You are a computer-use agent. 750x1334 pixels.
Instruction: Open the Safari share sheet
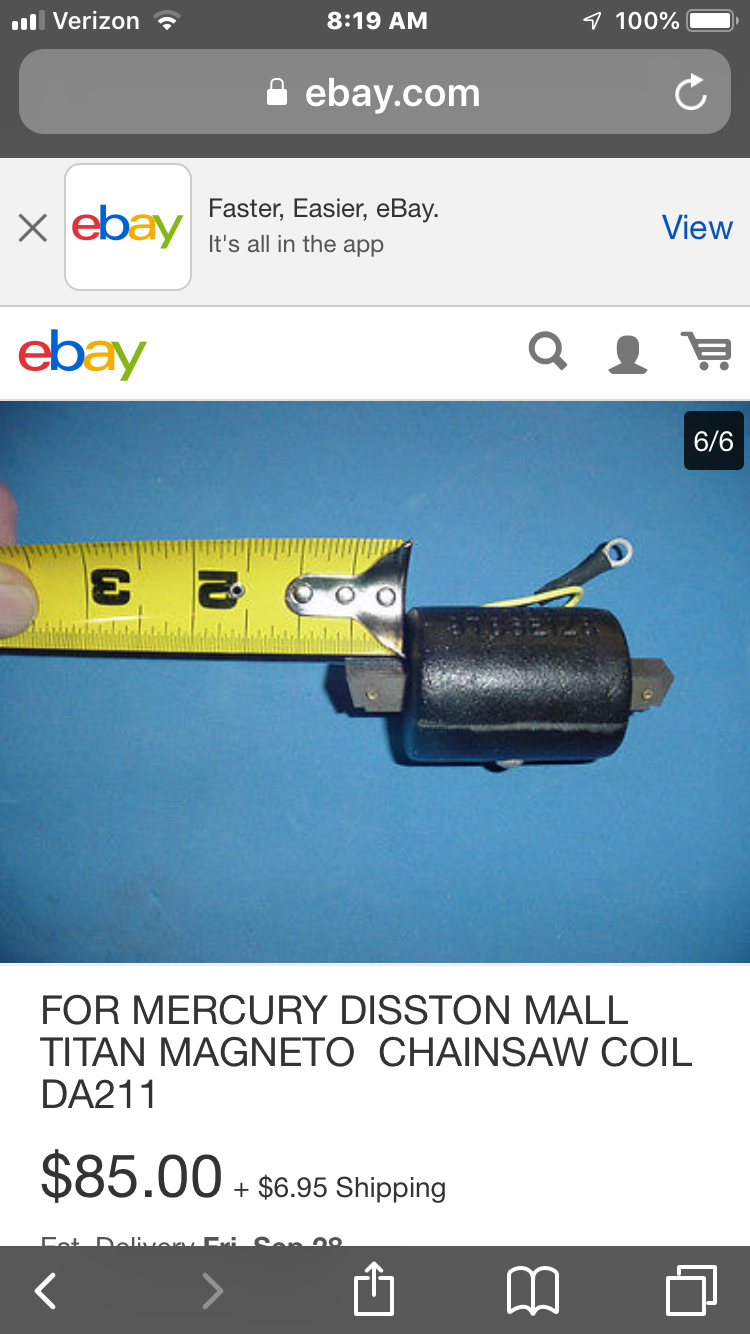(x=375, y=1289)
